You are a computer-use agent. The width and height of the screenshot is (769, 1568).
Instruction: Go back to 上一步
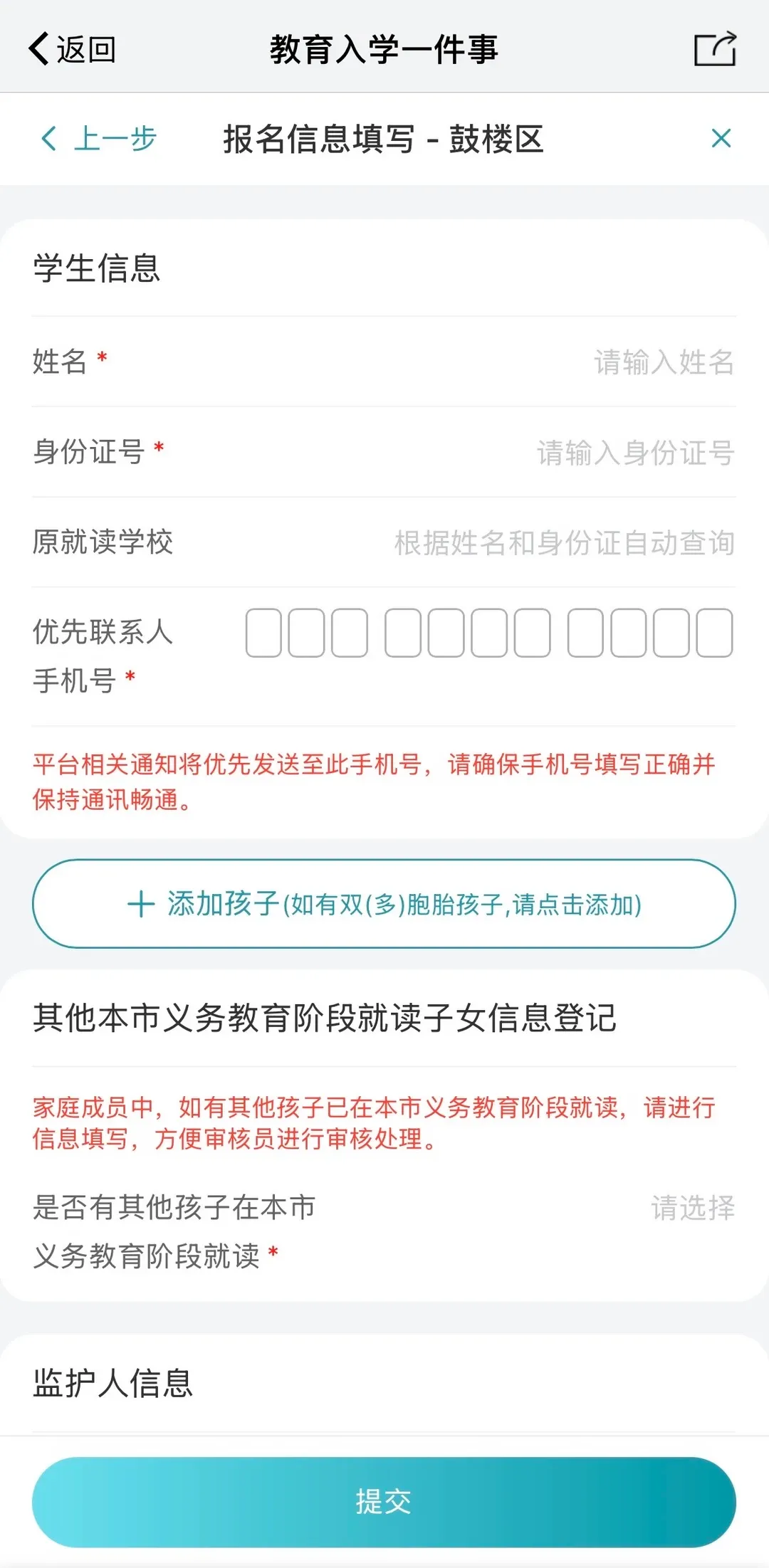coord(99,138)
